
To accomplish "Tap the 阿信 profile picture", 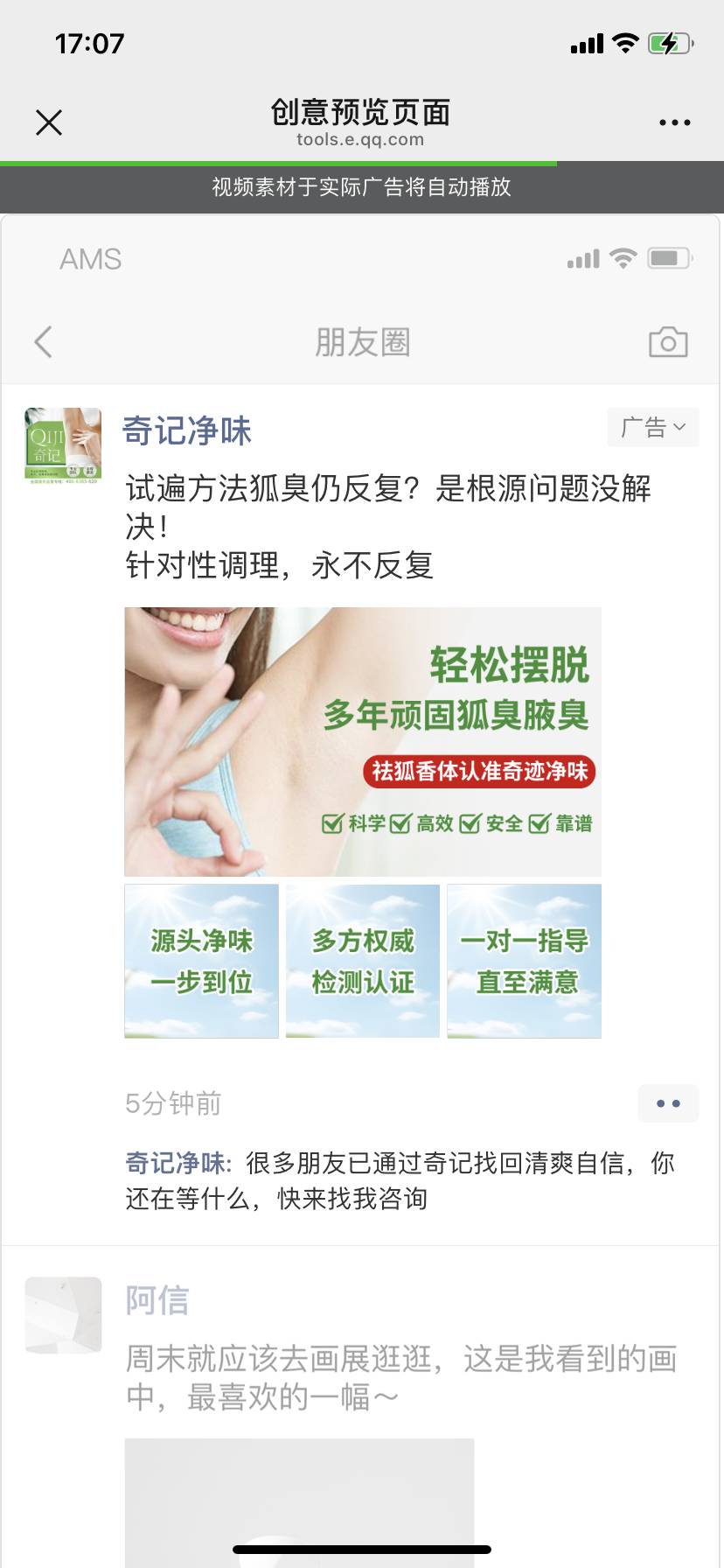I will (x=62, y=1314).
